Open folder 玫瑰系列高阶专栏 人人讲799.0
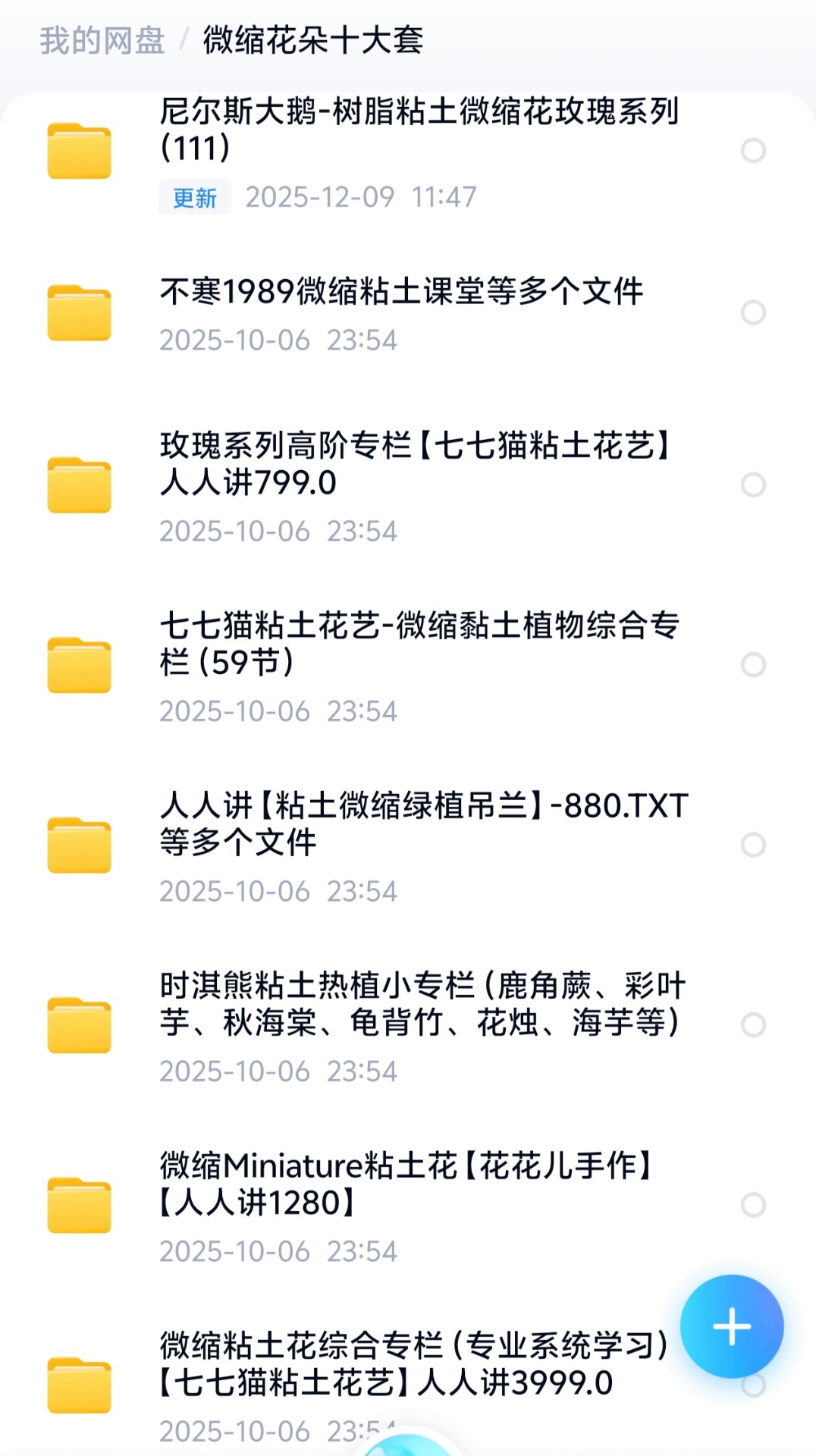The width and height of the screenshot is (816, 1456). [x=414, y=463]
